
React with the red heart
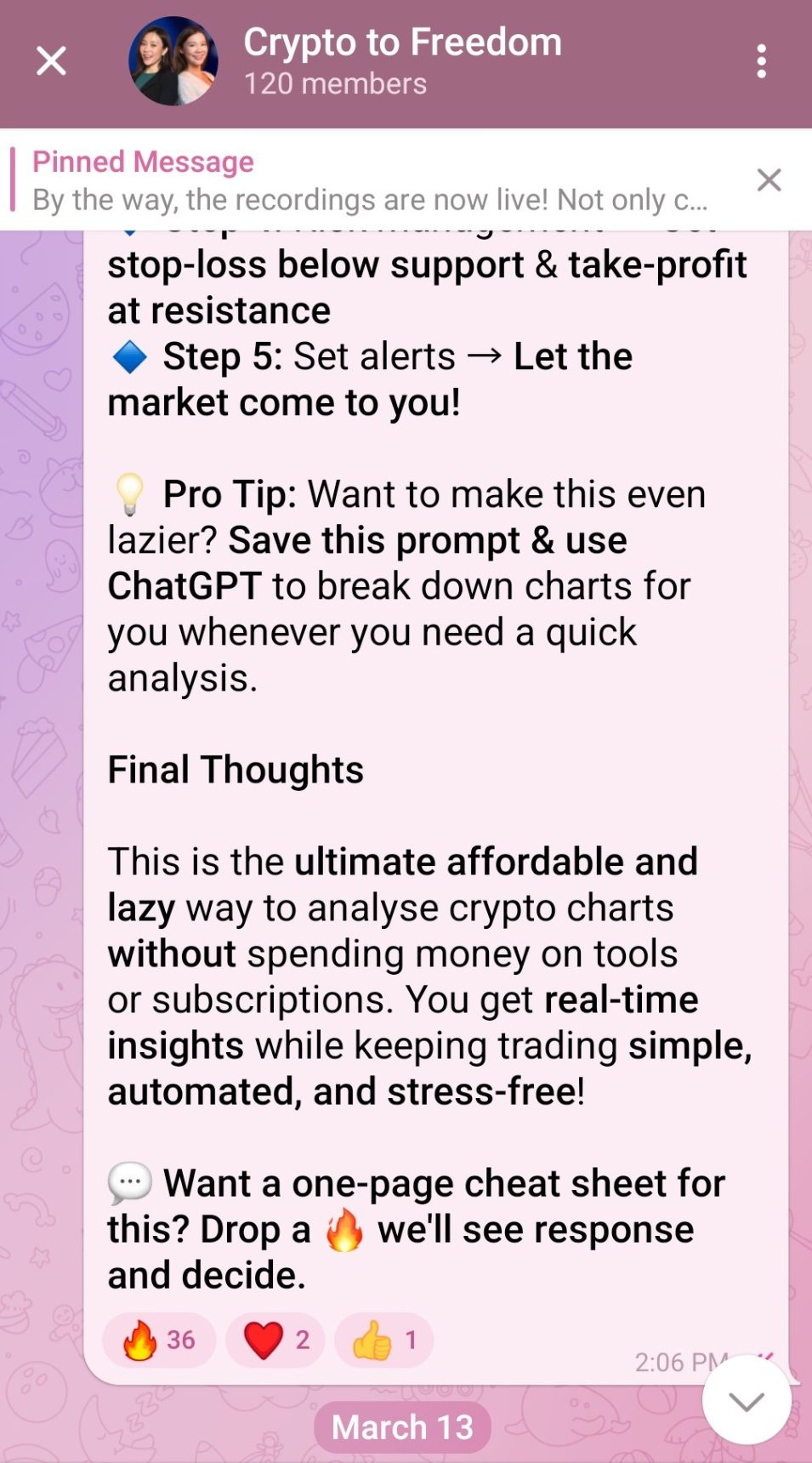pos(275,1341)
